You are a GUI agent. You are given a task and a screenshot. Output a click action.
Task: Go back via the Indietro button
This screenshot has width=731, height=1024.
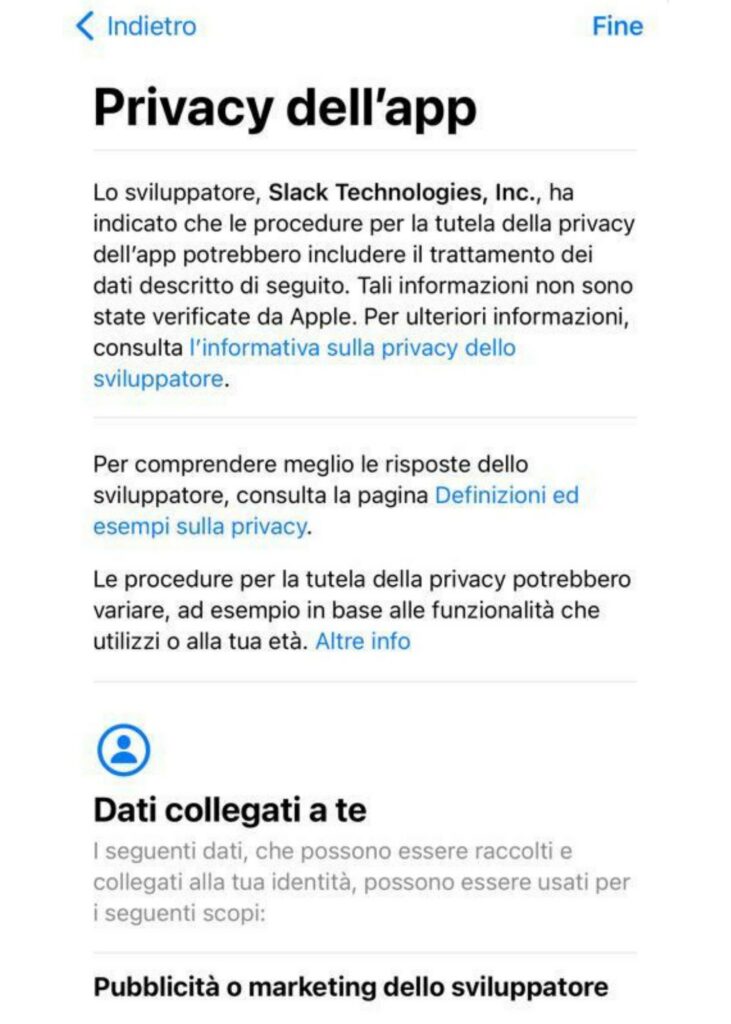(137, 26)
